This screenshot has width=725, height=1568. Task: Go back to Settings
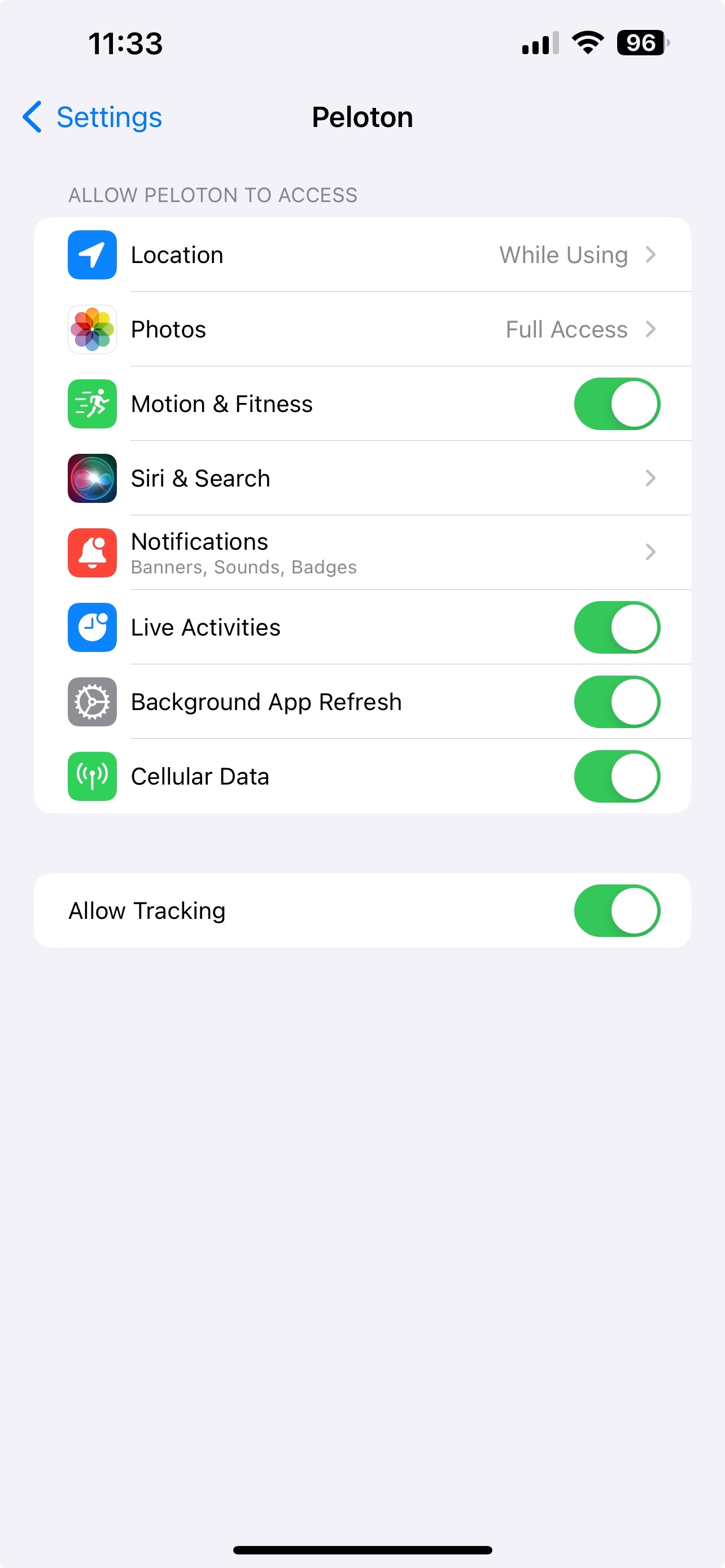coord(93,117)
